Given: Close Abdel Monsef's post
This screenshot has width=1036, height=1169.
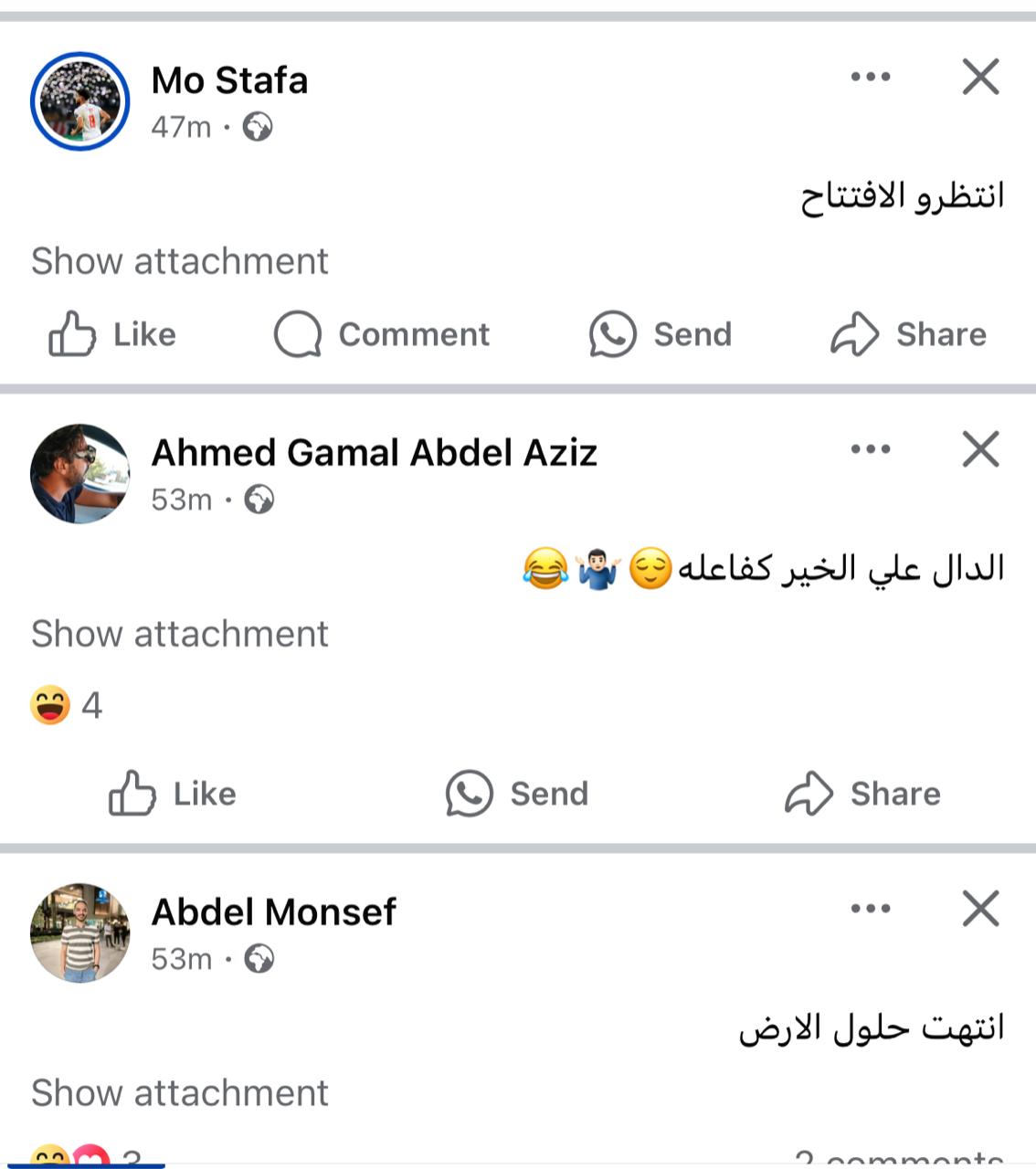Looking at the screenshot, I should (x=980, y=909).
